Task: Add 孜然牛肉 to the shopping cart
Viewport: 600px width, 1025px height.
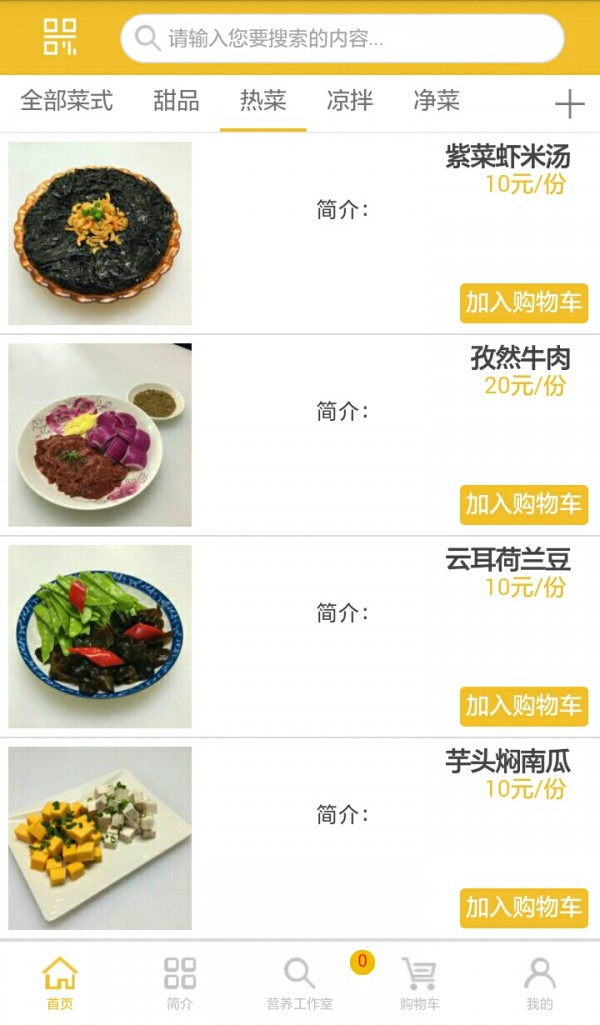Action: [523, 504]
